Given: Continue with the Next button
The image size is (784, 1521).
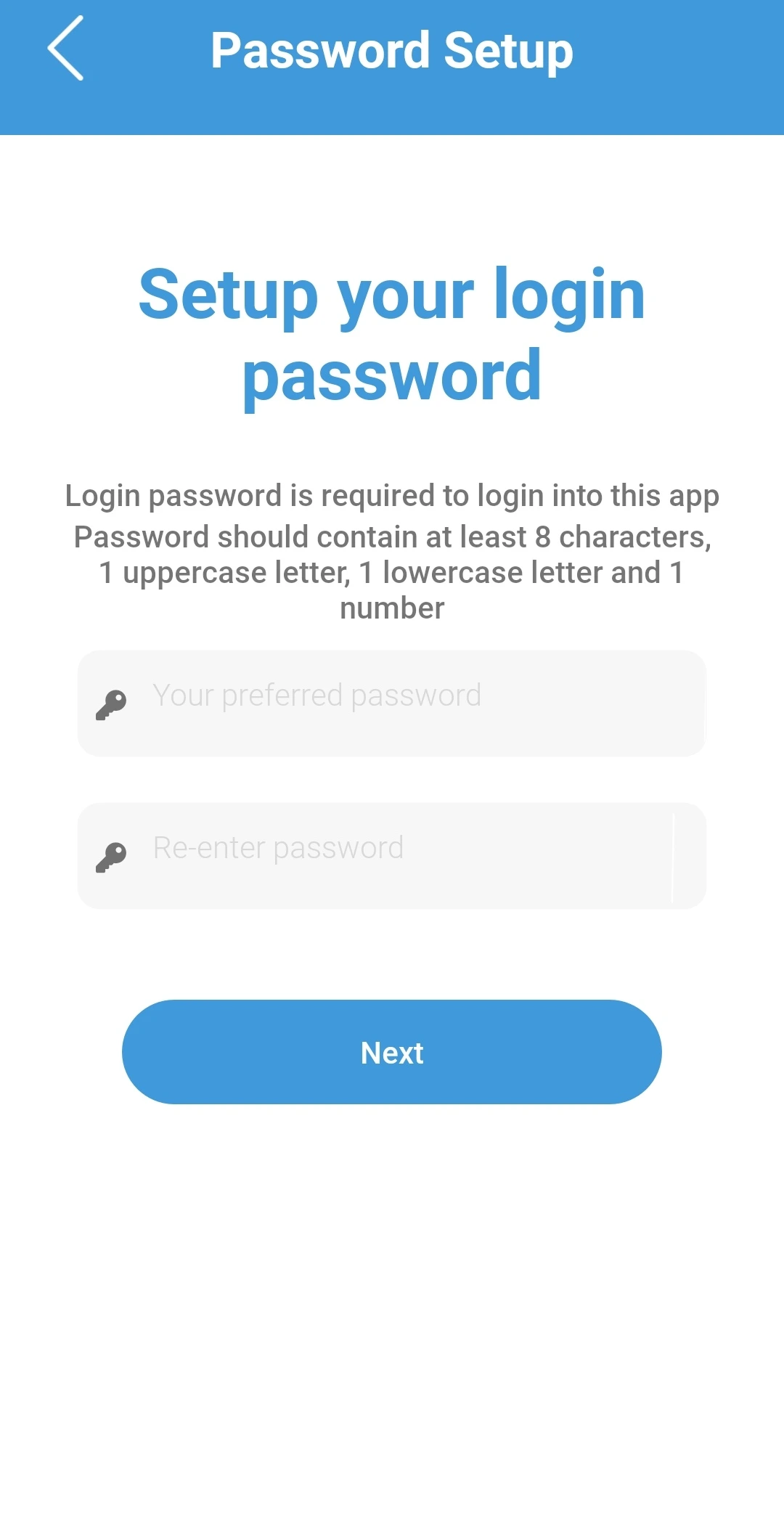Looking at the screenshot, I should tap(392, 1052).
